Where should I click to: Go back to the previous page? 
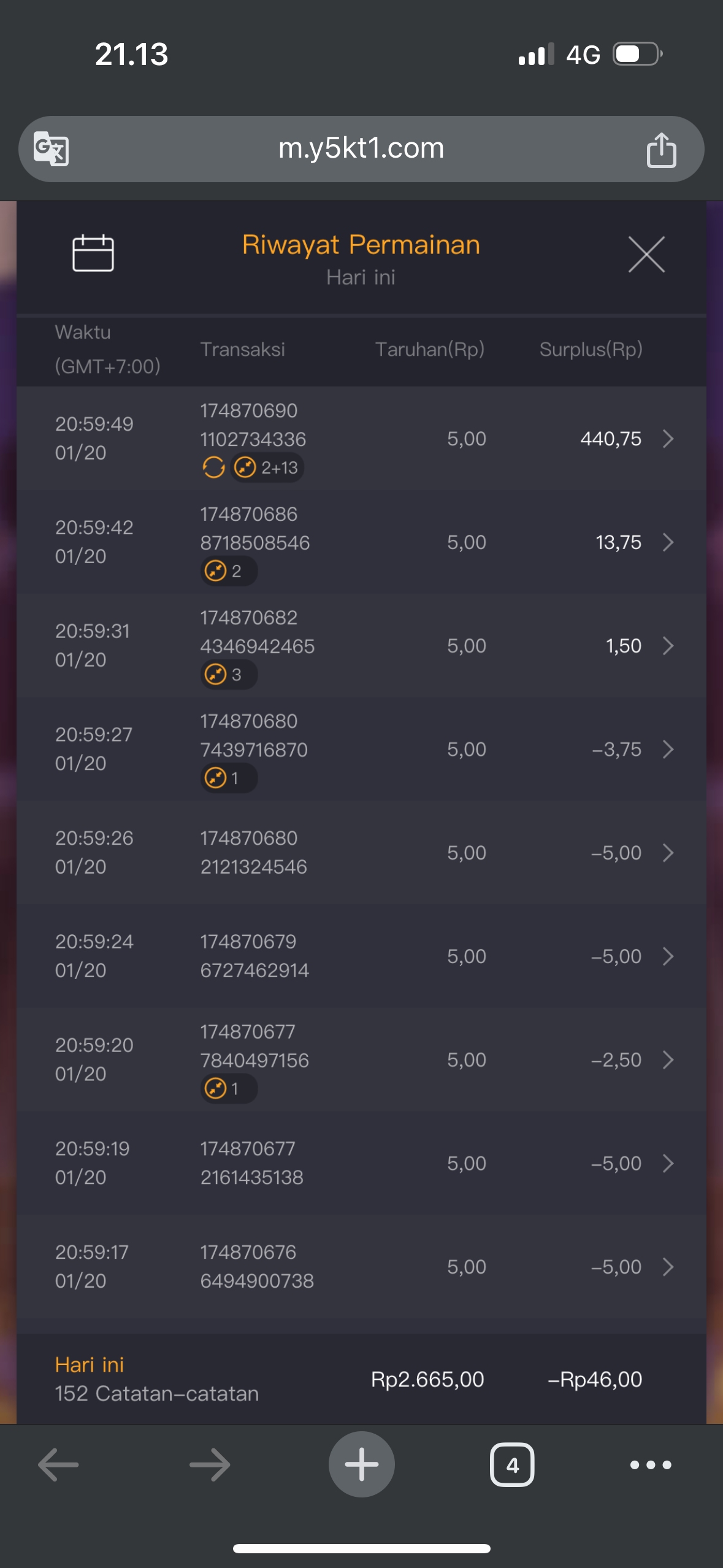pyautogui.click(x=58, y=1465)
